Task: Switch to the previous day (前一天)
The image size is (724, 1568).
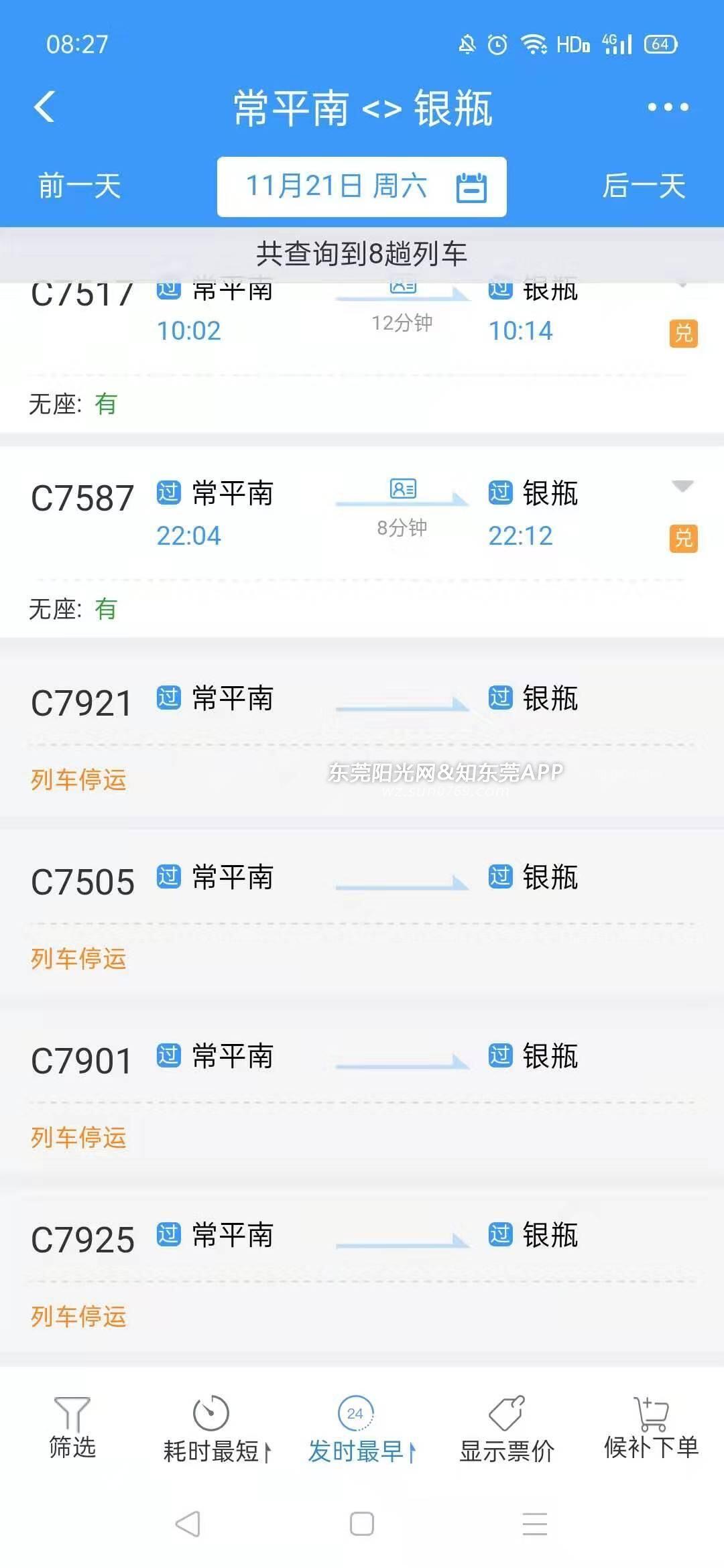Action: [x=79, y=186]
